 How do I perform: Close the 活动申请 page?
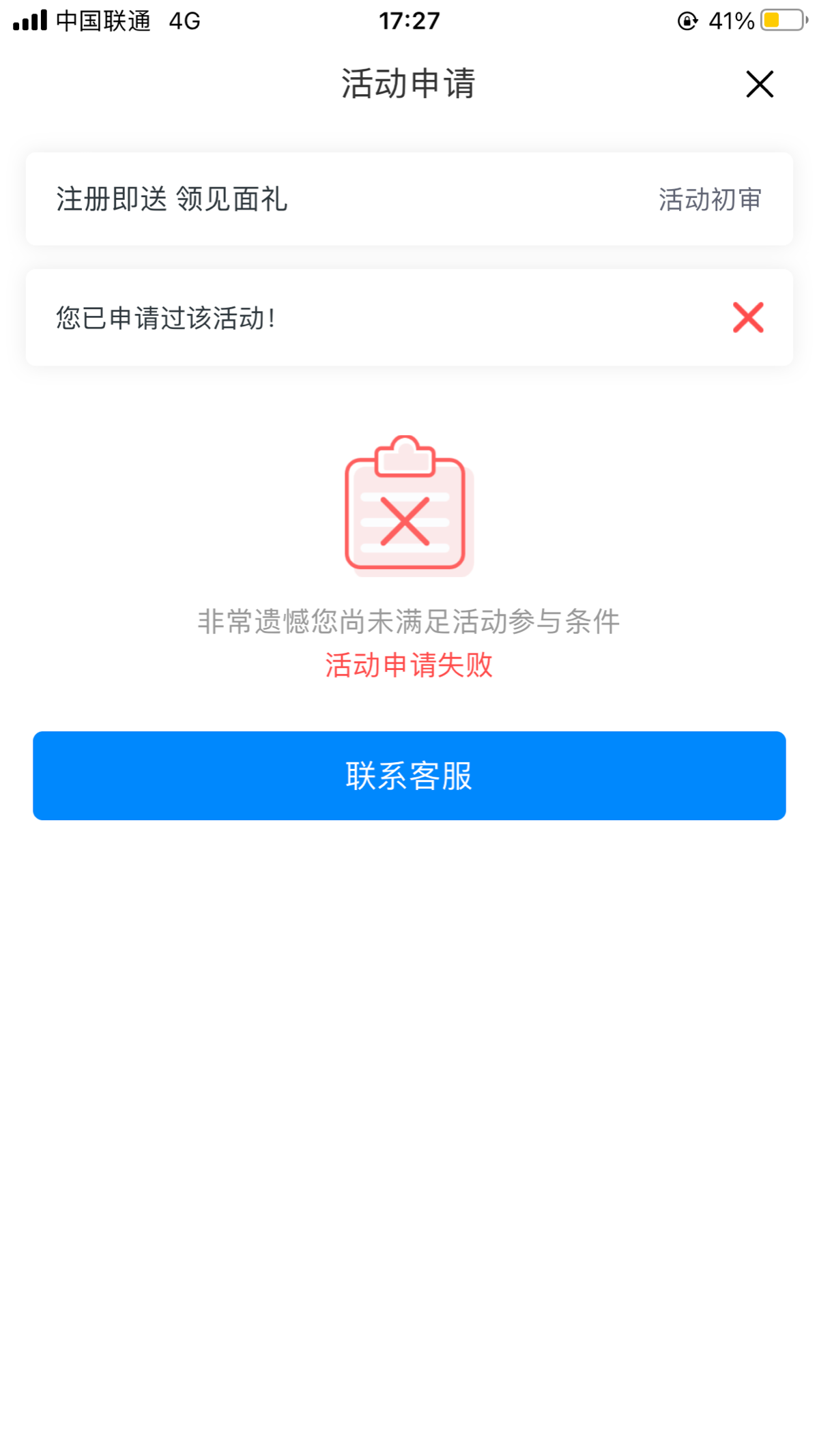click(x=760, y=84)
